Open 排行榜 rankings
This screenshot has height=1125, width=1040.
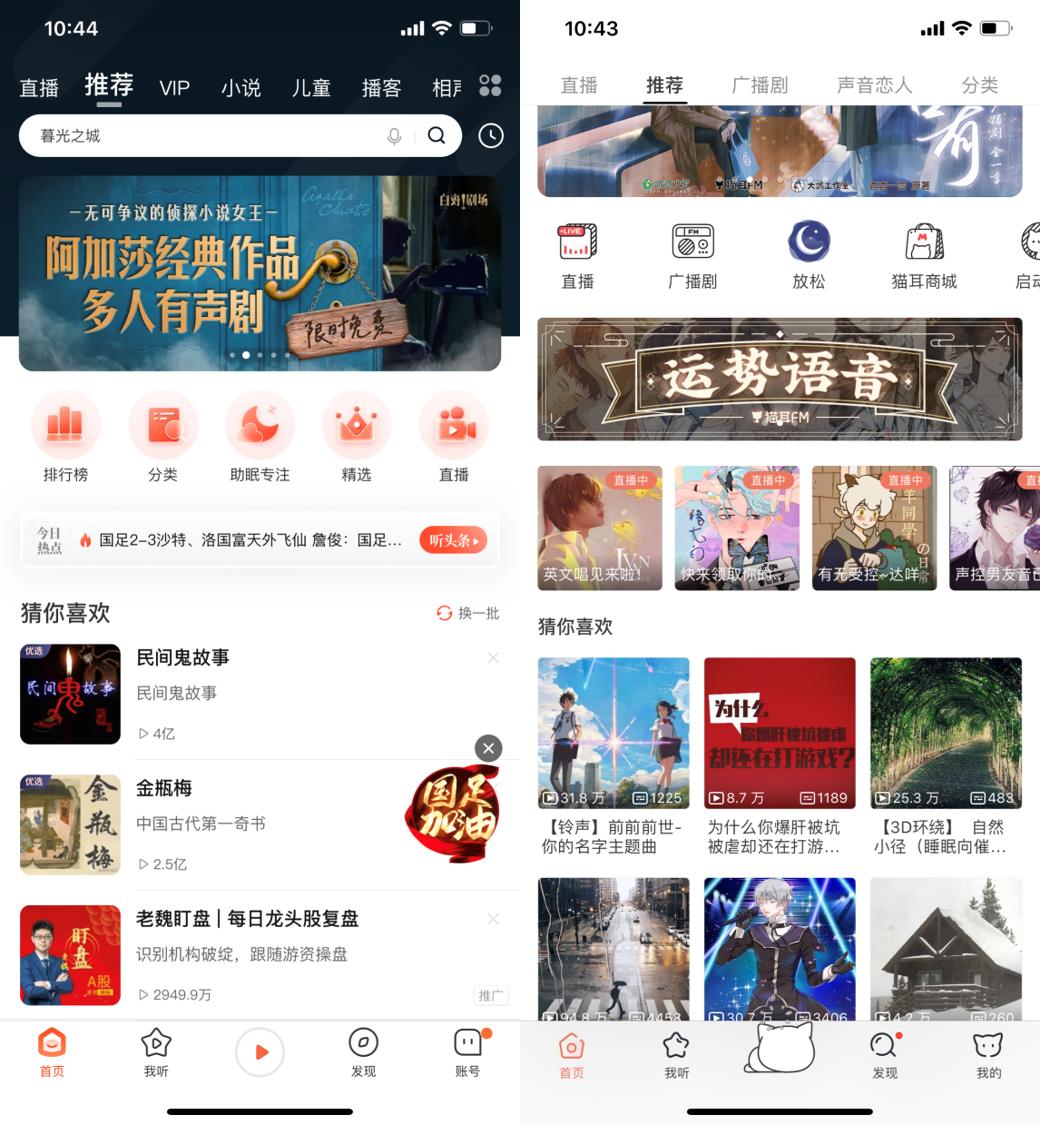[x=65, y=437]
